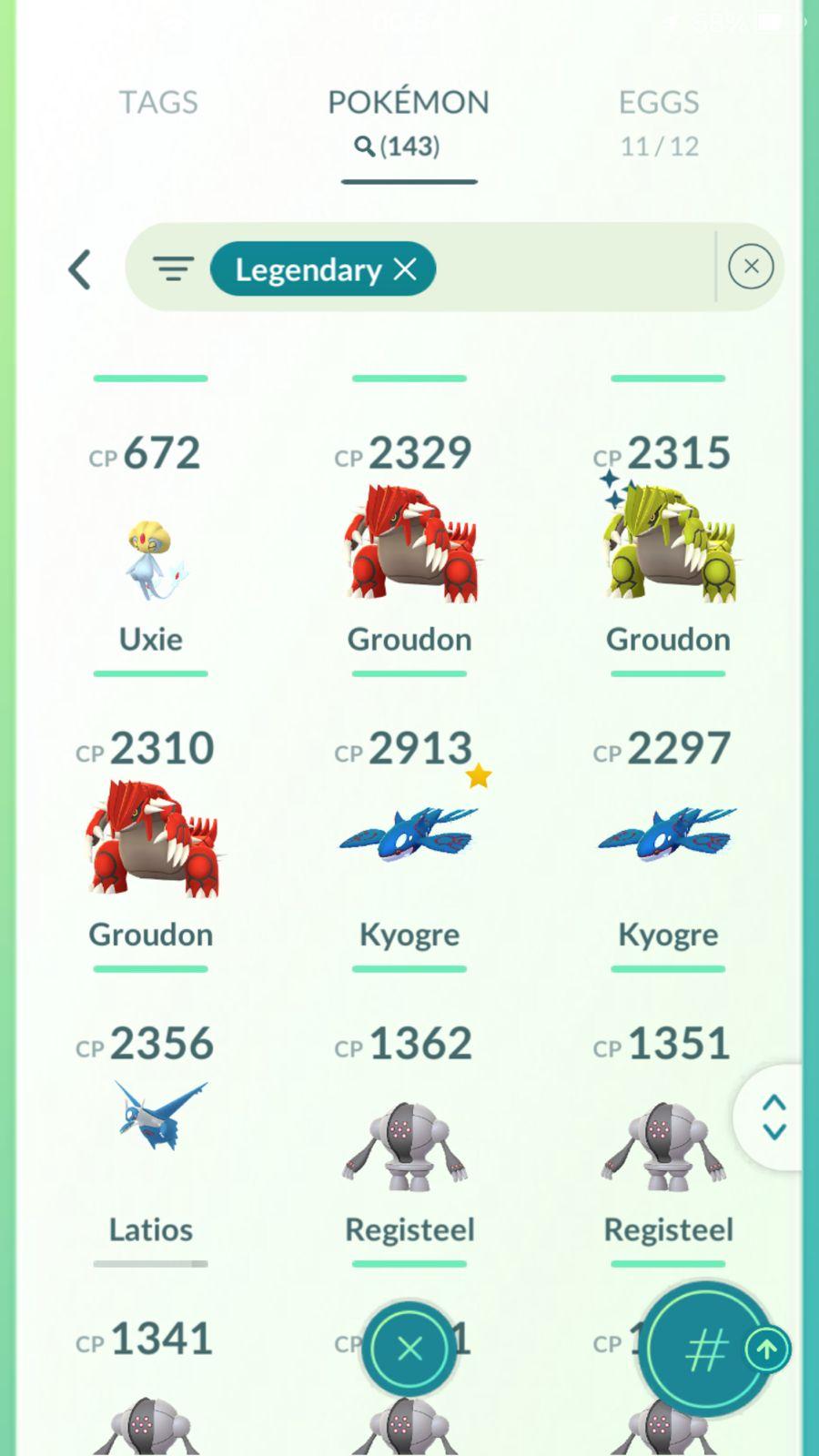Close the Pokémon list with X button
The width and height of the screenshot is (819, 1456).
coord(409,1349)
